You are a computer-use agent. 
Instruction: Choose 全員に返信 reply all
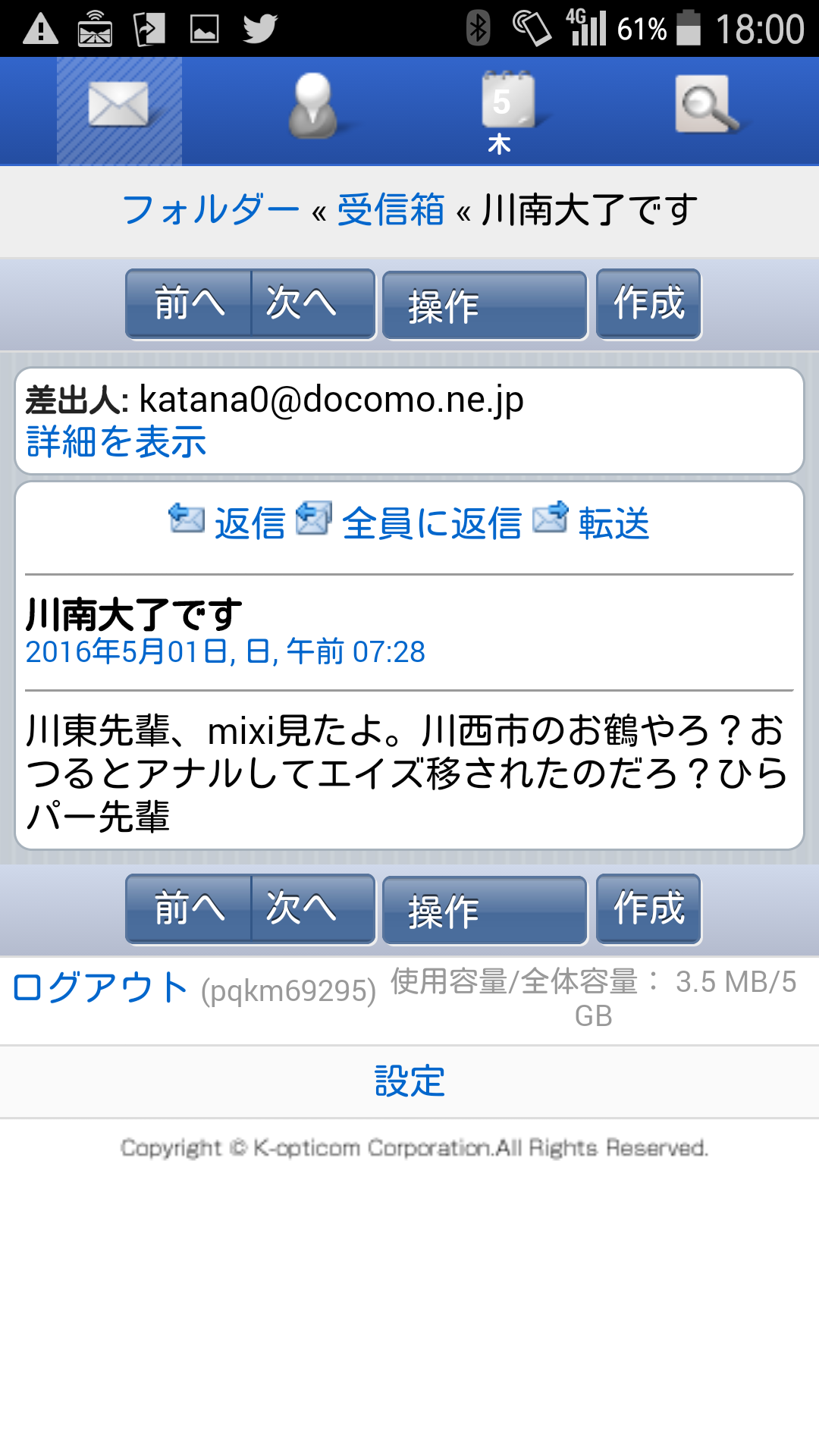coord(430,523)
